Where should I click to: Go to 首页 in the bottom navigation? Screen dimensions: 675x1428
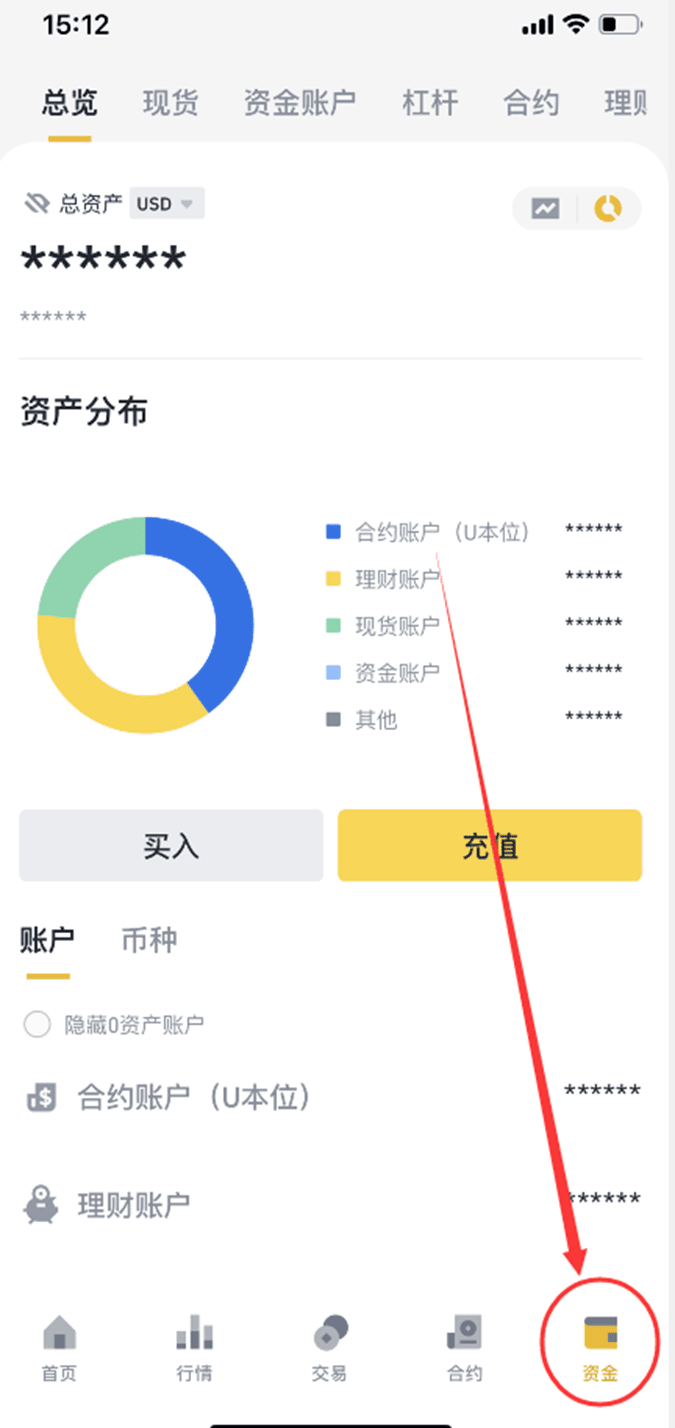pyautogui.click(x=59, y=1348)
